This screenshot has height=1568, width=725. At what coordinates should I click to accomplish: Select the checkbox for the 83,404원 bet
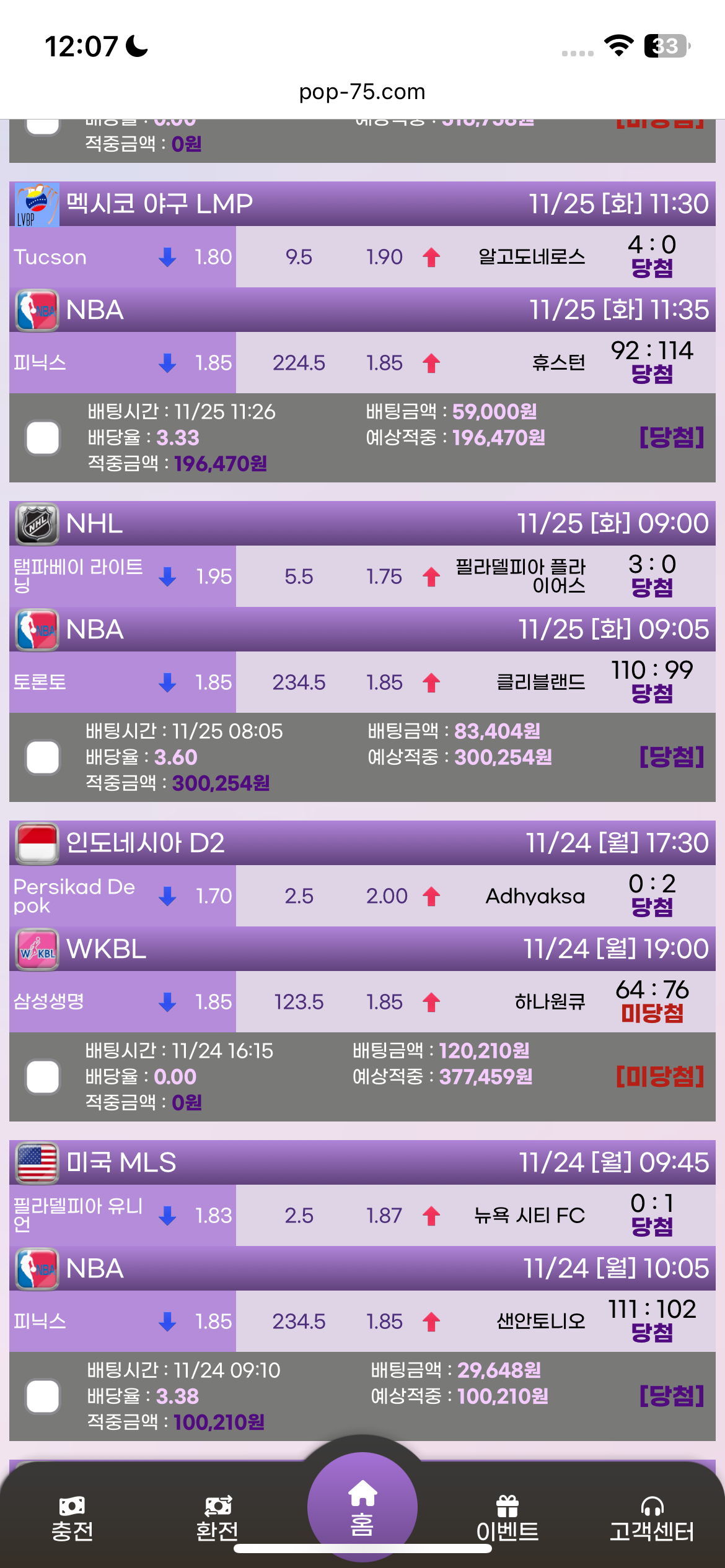(x=43, y=757)
